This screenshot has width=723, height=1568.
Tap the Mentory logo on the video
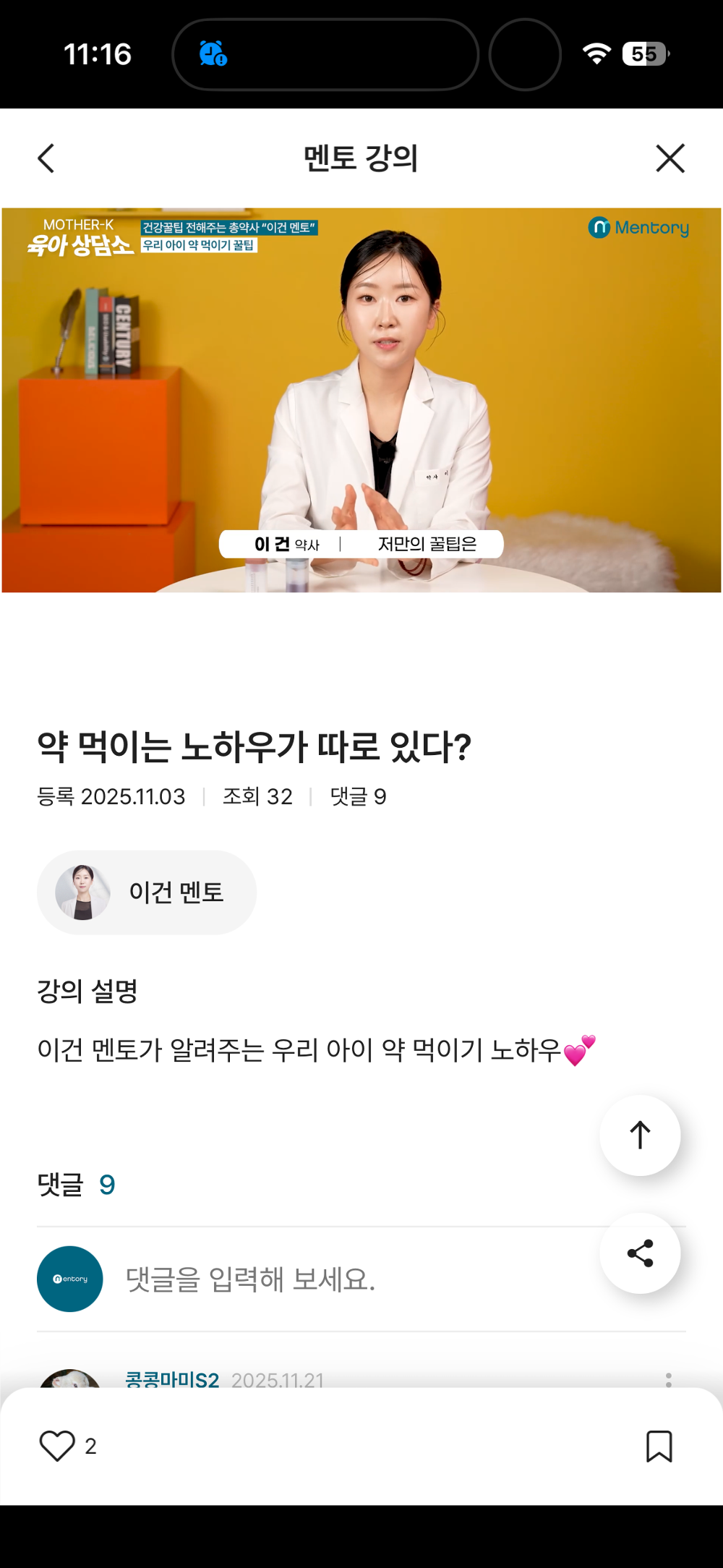(x=638, y=229)
